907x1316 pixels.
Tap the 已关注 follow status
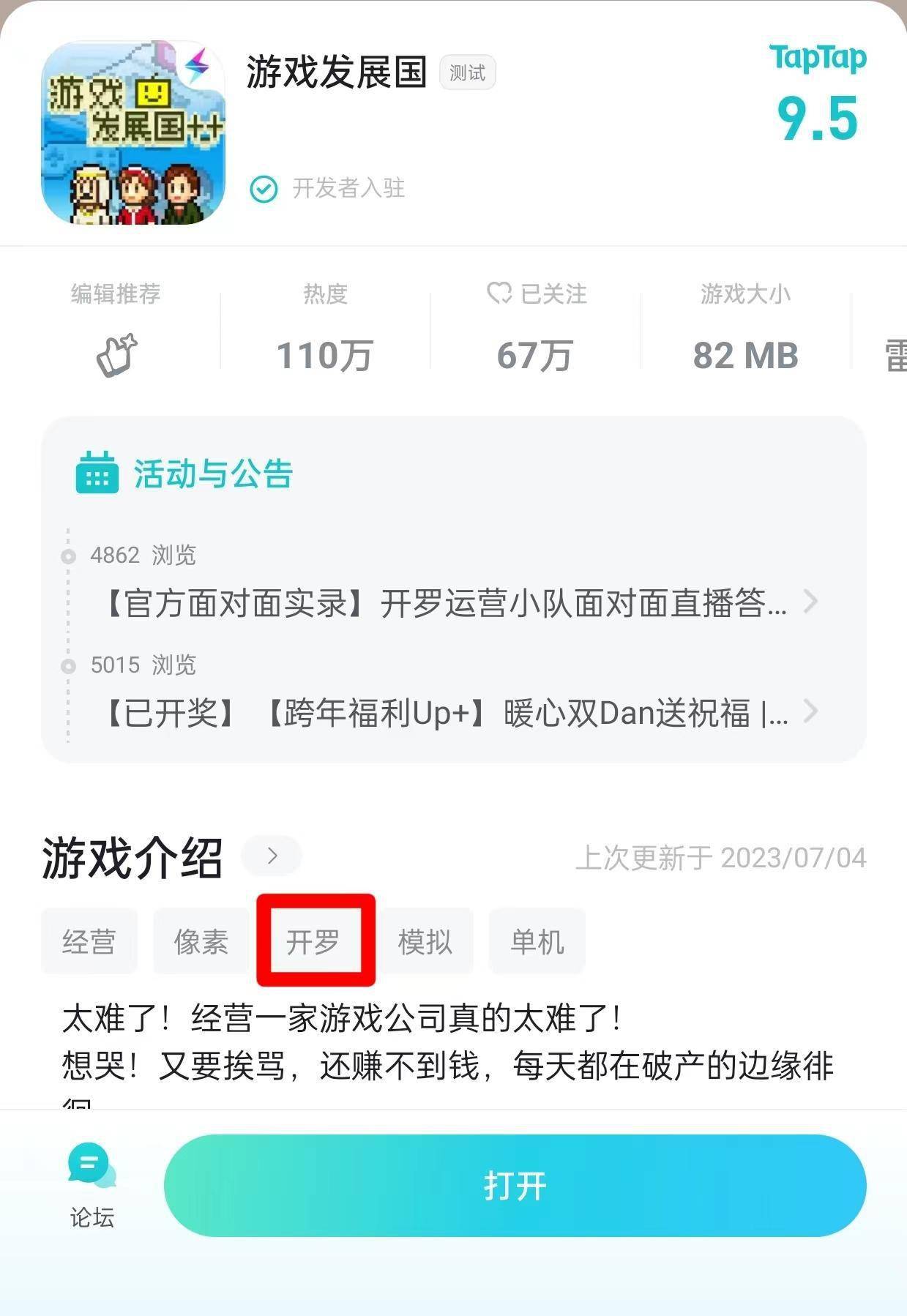(x=537, y=294)
